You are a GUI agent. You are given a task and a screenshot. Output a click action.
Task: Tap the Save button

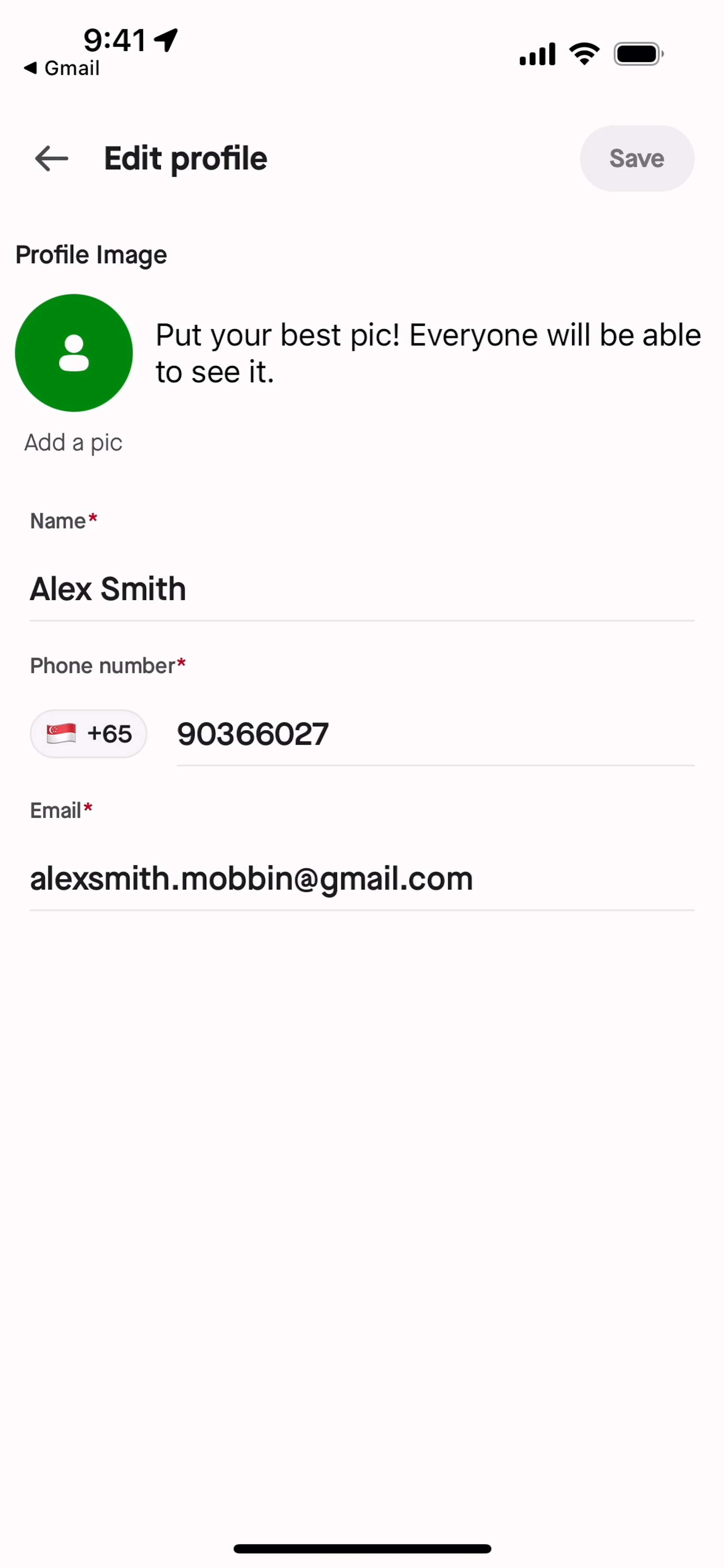coord(636,159)
